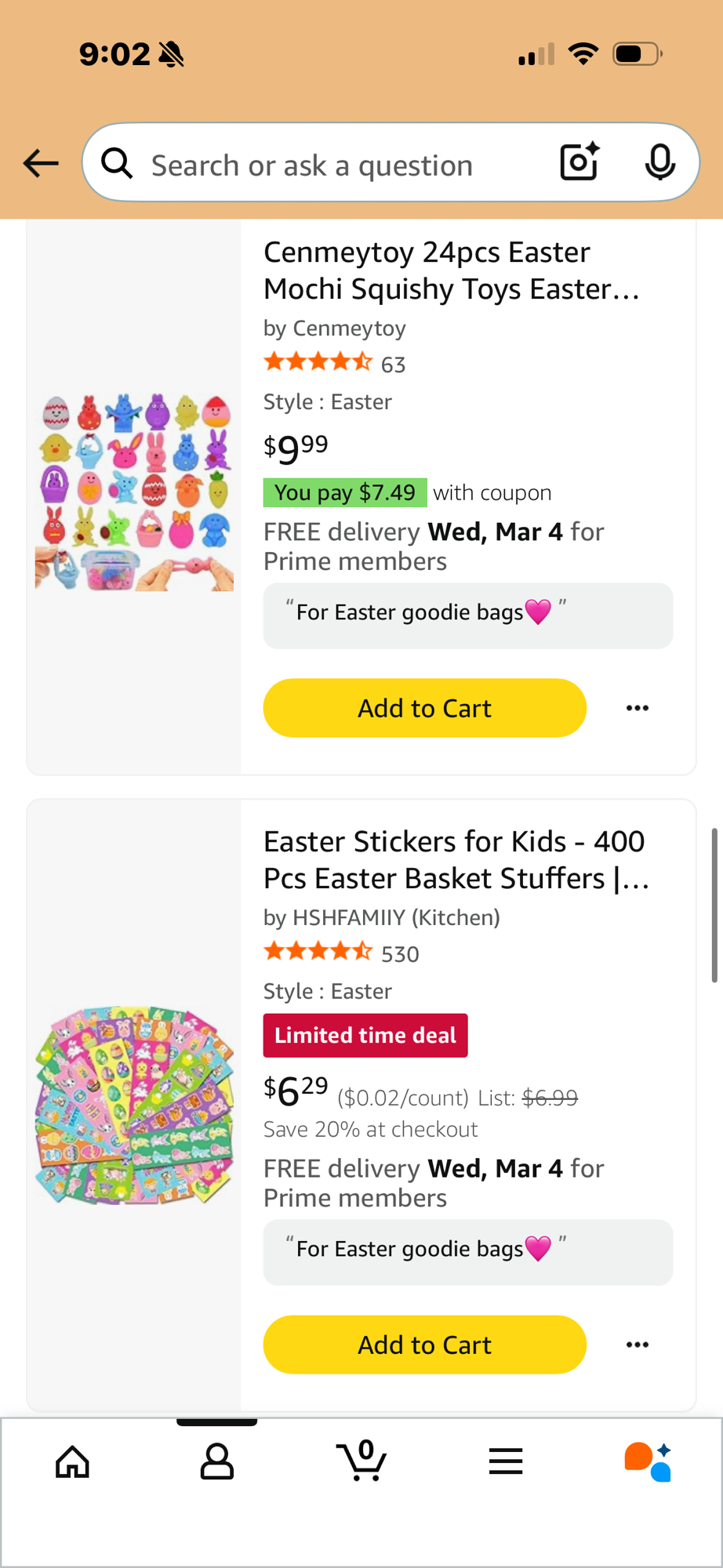The width and height of the screenshot is (723, 1568).
Task: Open Easter Stickers for Kids listing
Action: pyautogui.click(x=455, y=860)
